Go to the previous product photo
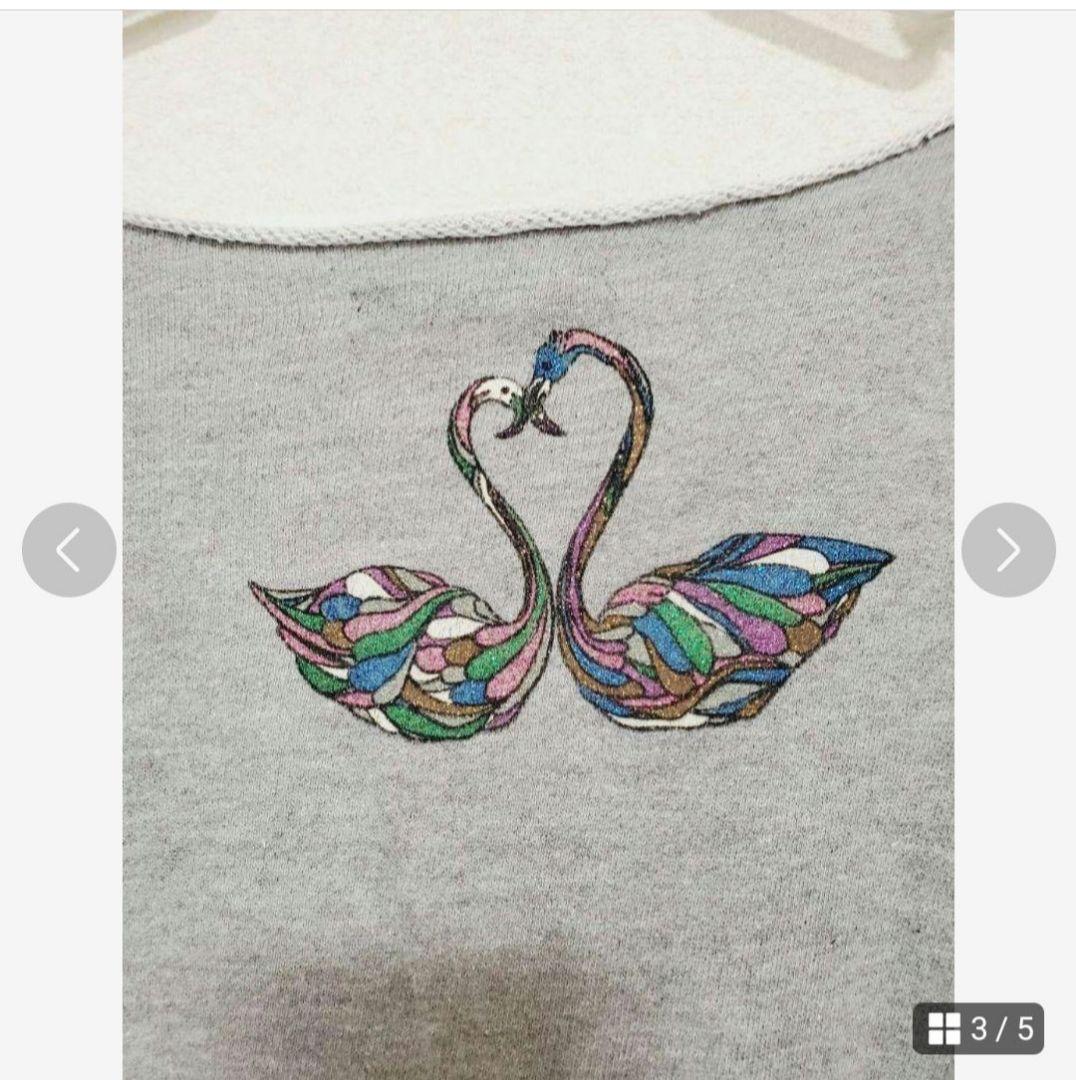The width and height of the screenshot is (1076, 1080). [69, 550]
